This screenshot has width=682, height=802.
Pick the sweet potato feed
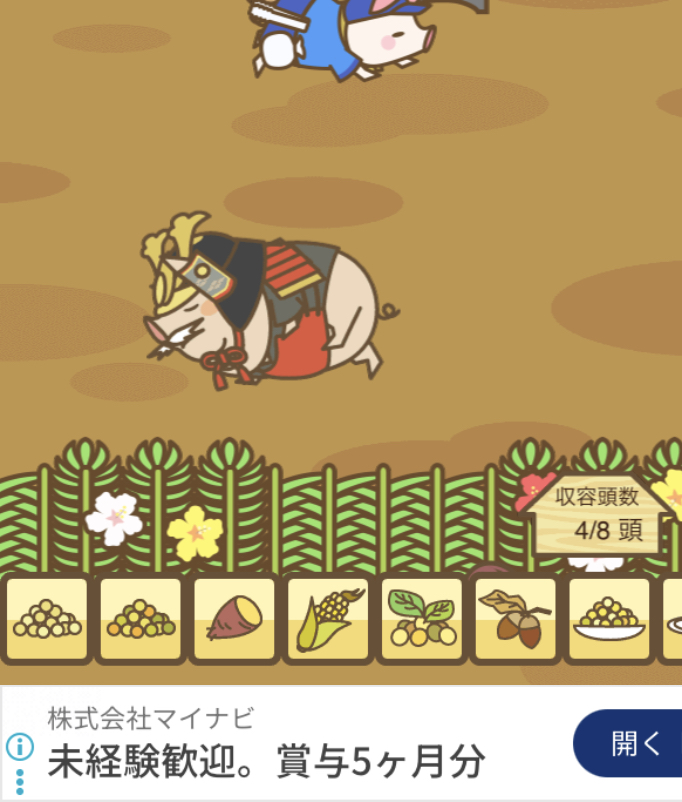pyautogui.click(x=234, y=620)
